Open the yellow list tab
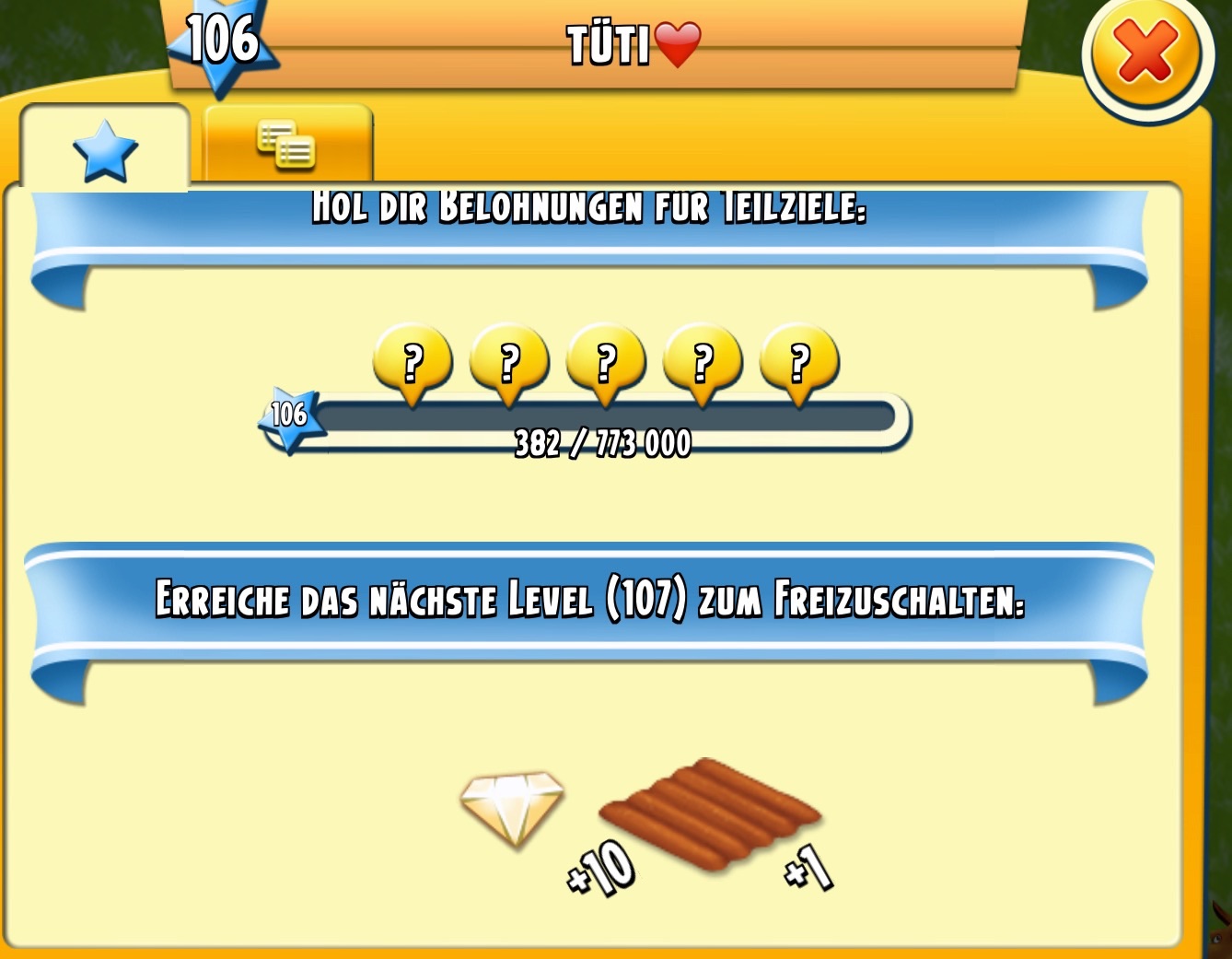 tap(287, 146)
